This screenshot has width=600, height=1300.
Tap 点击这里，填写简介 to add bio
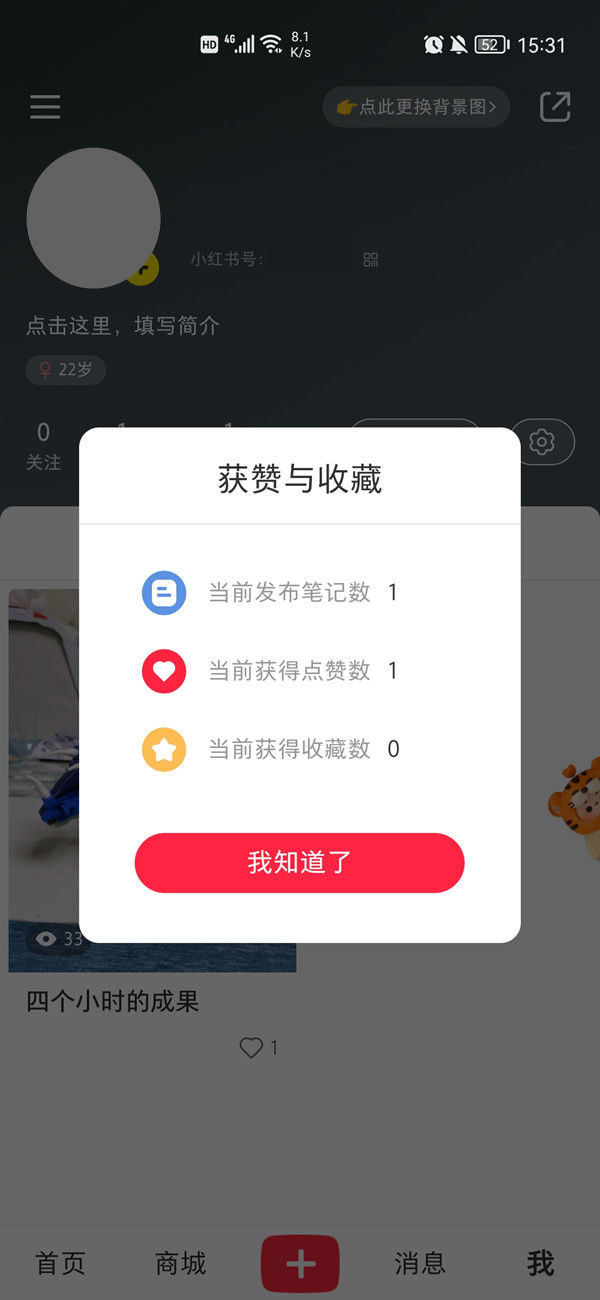point(122,325)
